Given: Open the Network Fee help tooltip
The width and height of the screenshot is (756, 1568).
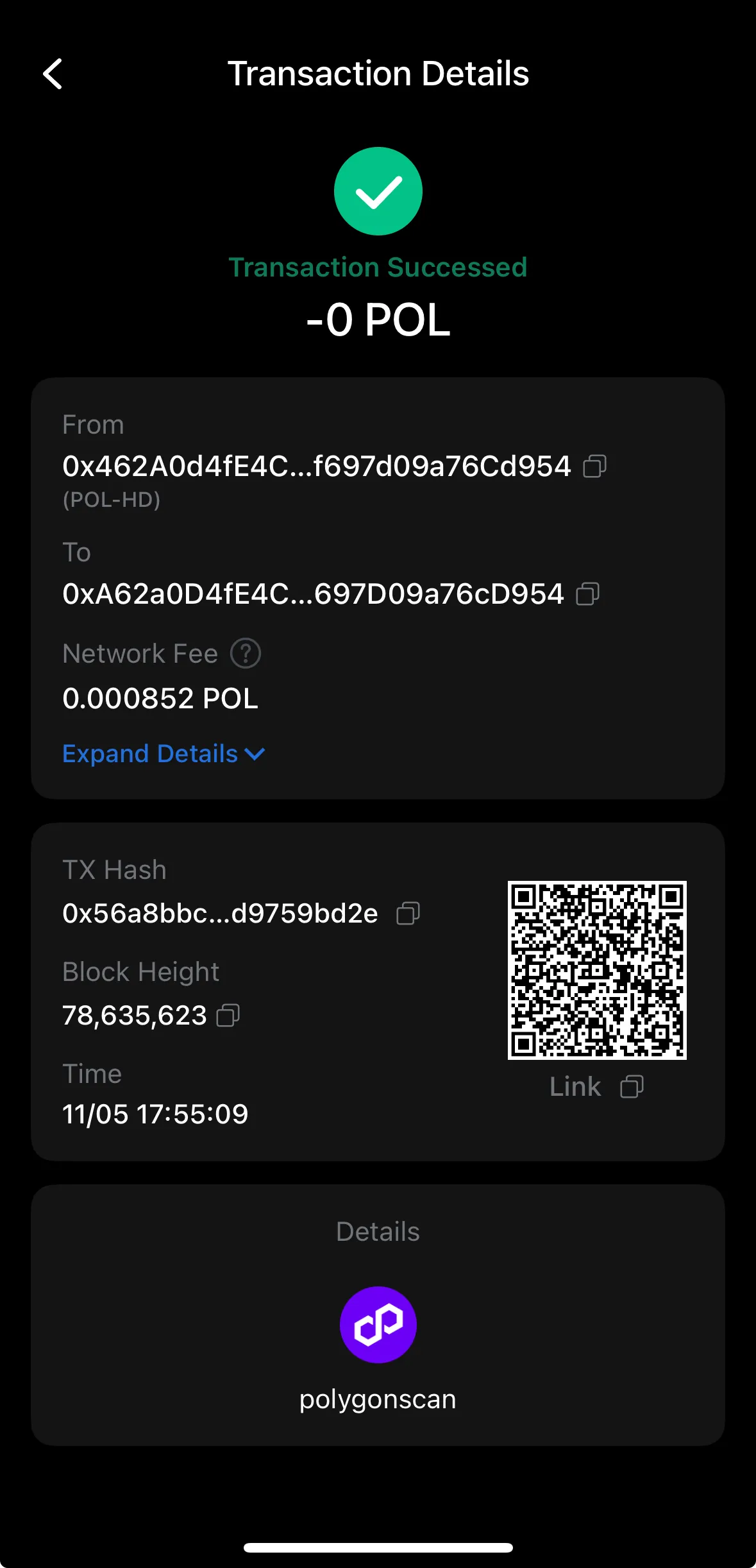Looking at the screenshot, I should pyautogui.click(x=244, y=652).
